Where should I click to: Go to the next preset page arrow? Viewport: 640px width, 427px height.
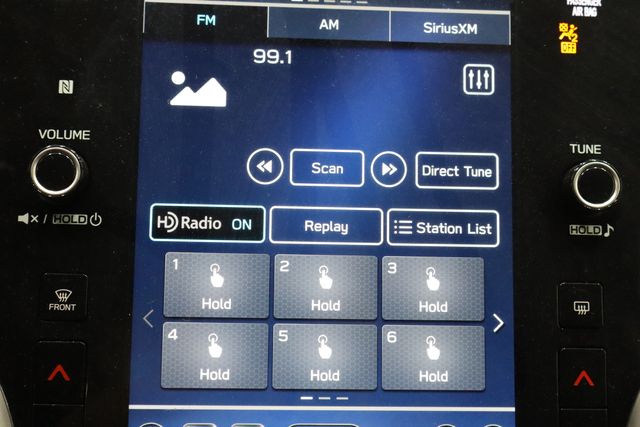(x=498, y=322)
